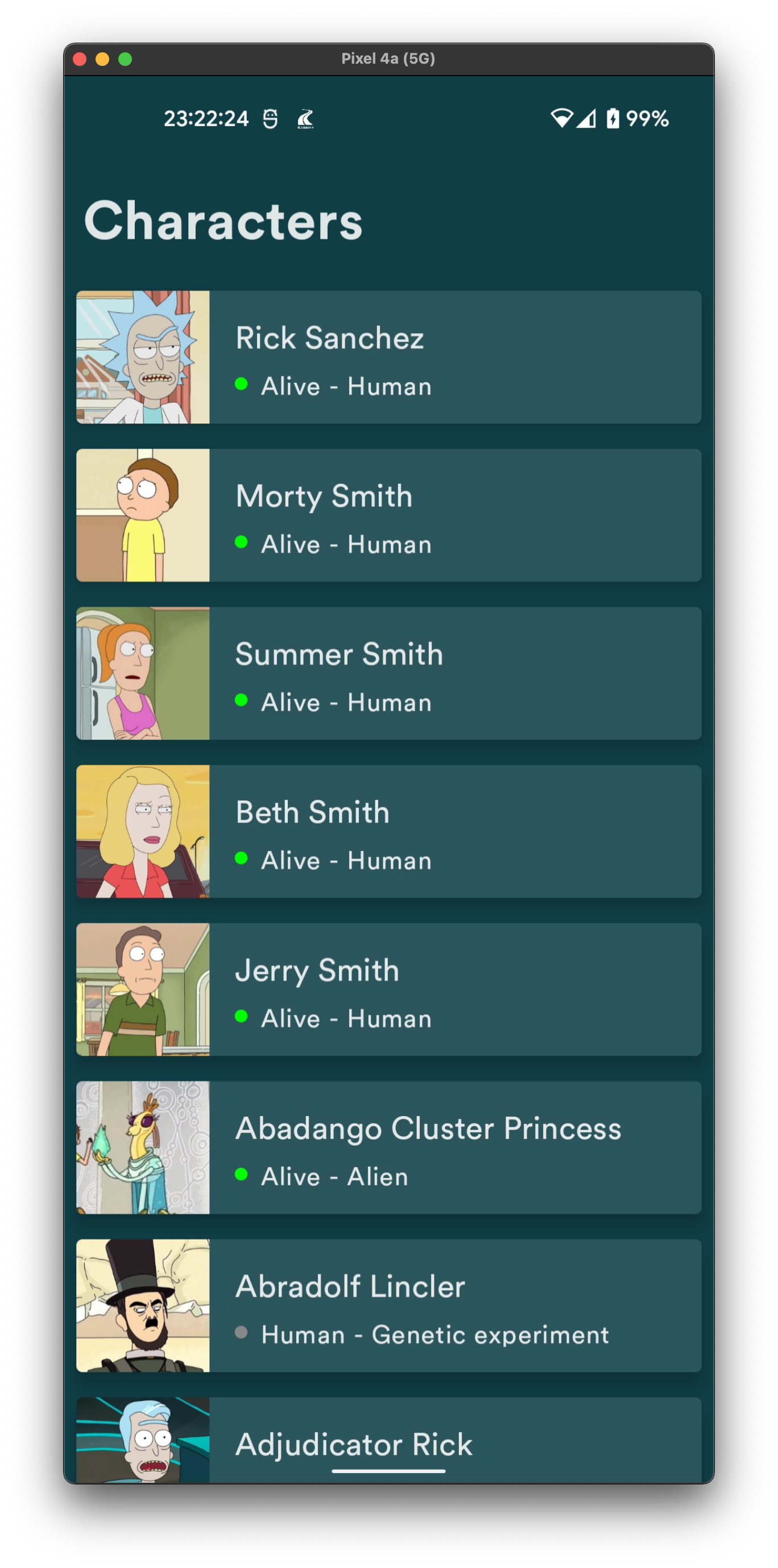This screenshot has width=778, height=1568.
Task: Open Beth Smith's character card
Action: [x=388, y=832]
